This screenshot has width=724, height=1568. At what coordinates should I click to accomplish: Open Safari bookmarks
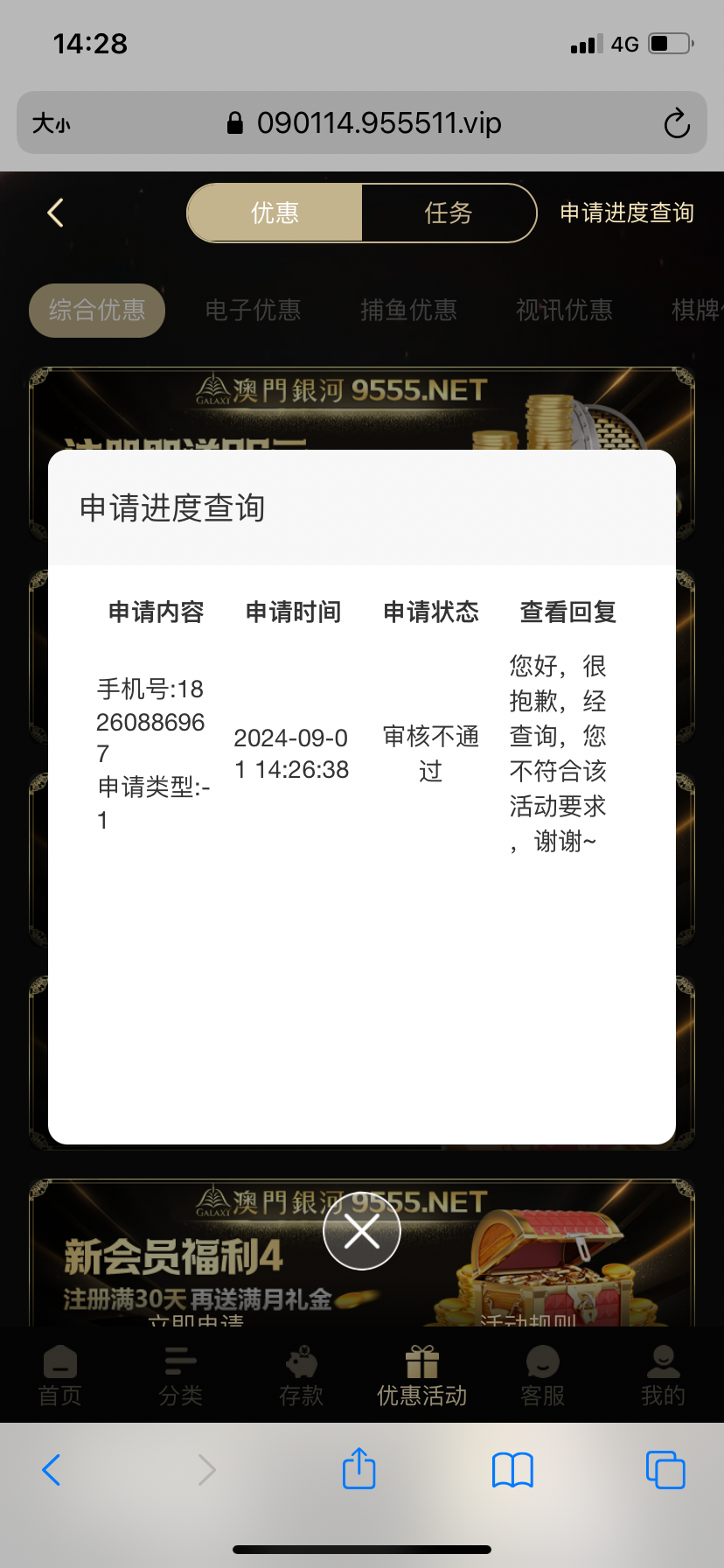[512, 1470]
